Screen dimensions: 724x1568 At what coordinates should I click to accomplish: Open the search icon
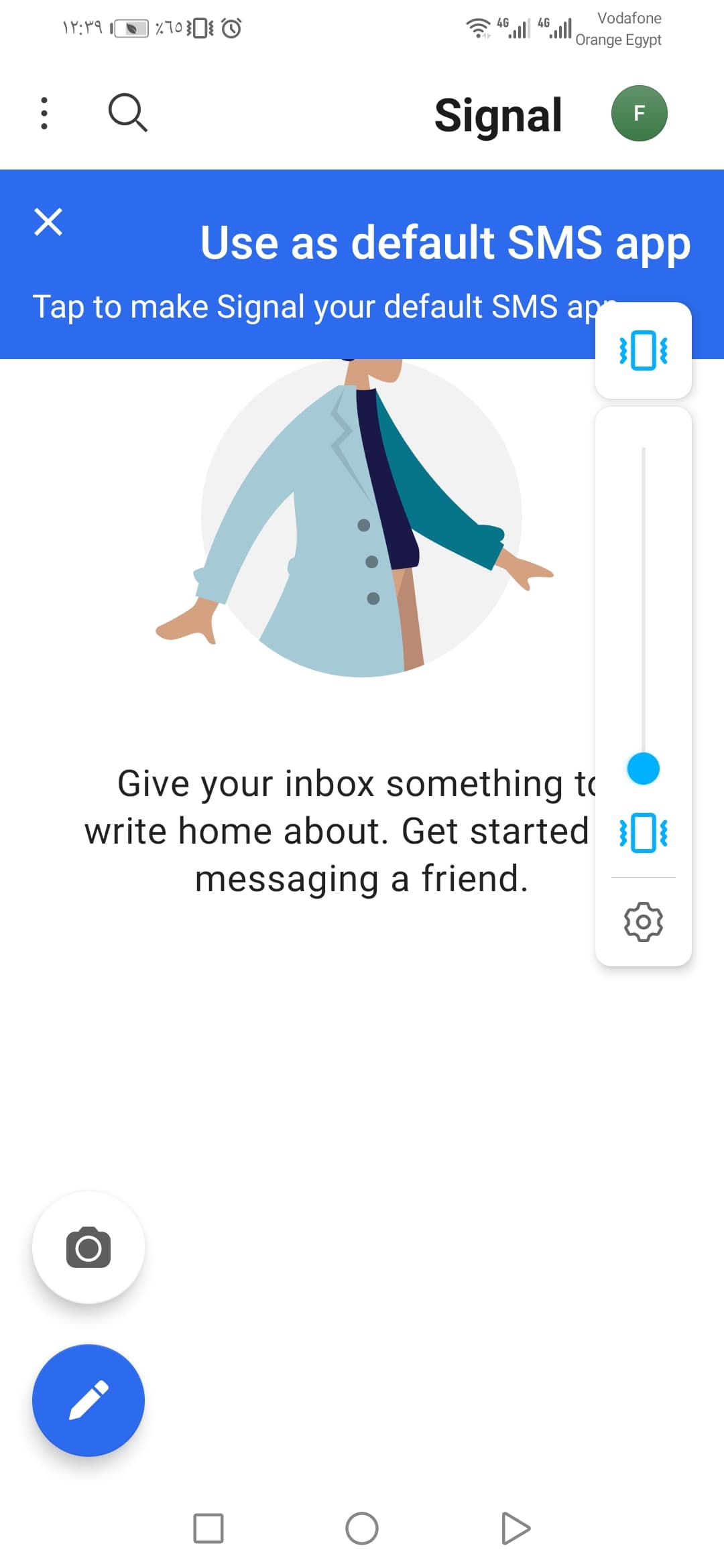[127, 113]
